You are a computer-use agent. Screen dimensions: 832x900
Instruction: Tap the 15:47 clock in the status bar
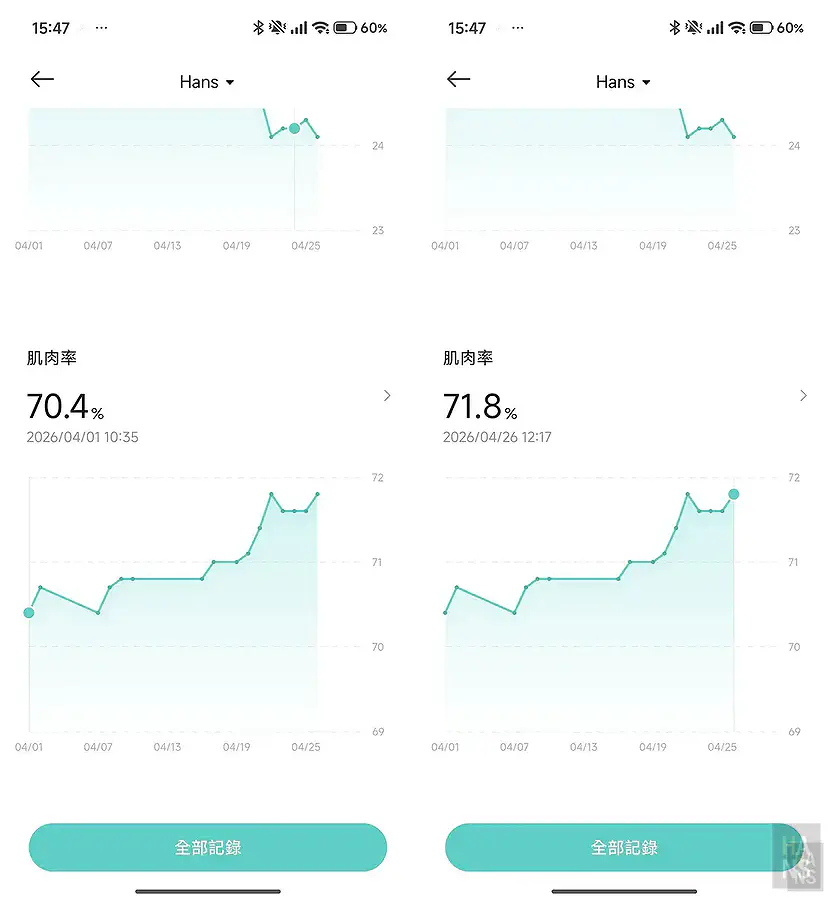tap(50, 27)
